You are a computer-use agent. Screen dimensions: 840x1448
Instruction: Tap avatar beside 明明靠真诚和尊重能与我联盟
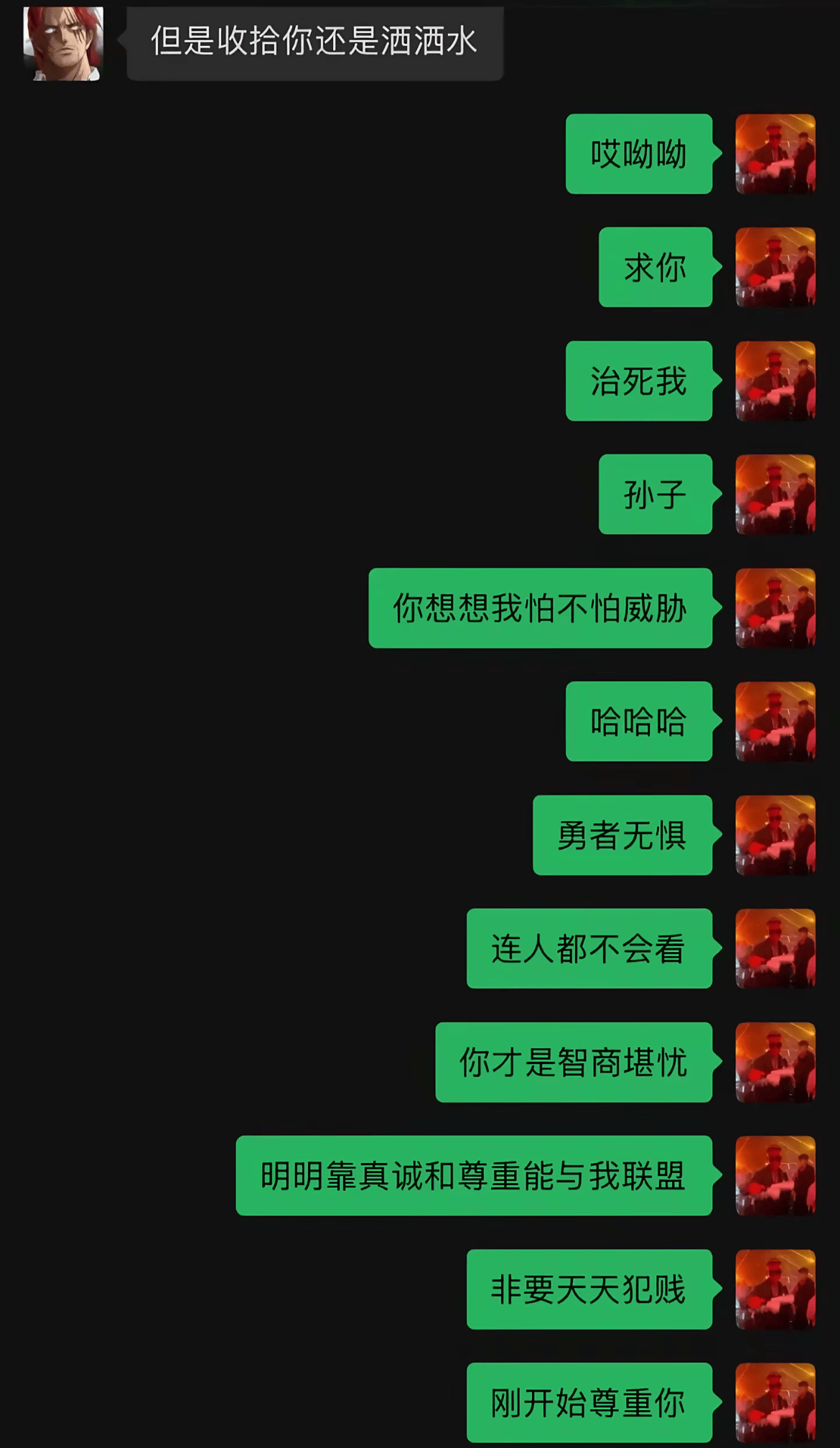tap(775, 1175)
